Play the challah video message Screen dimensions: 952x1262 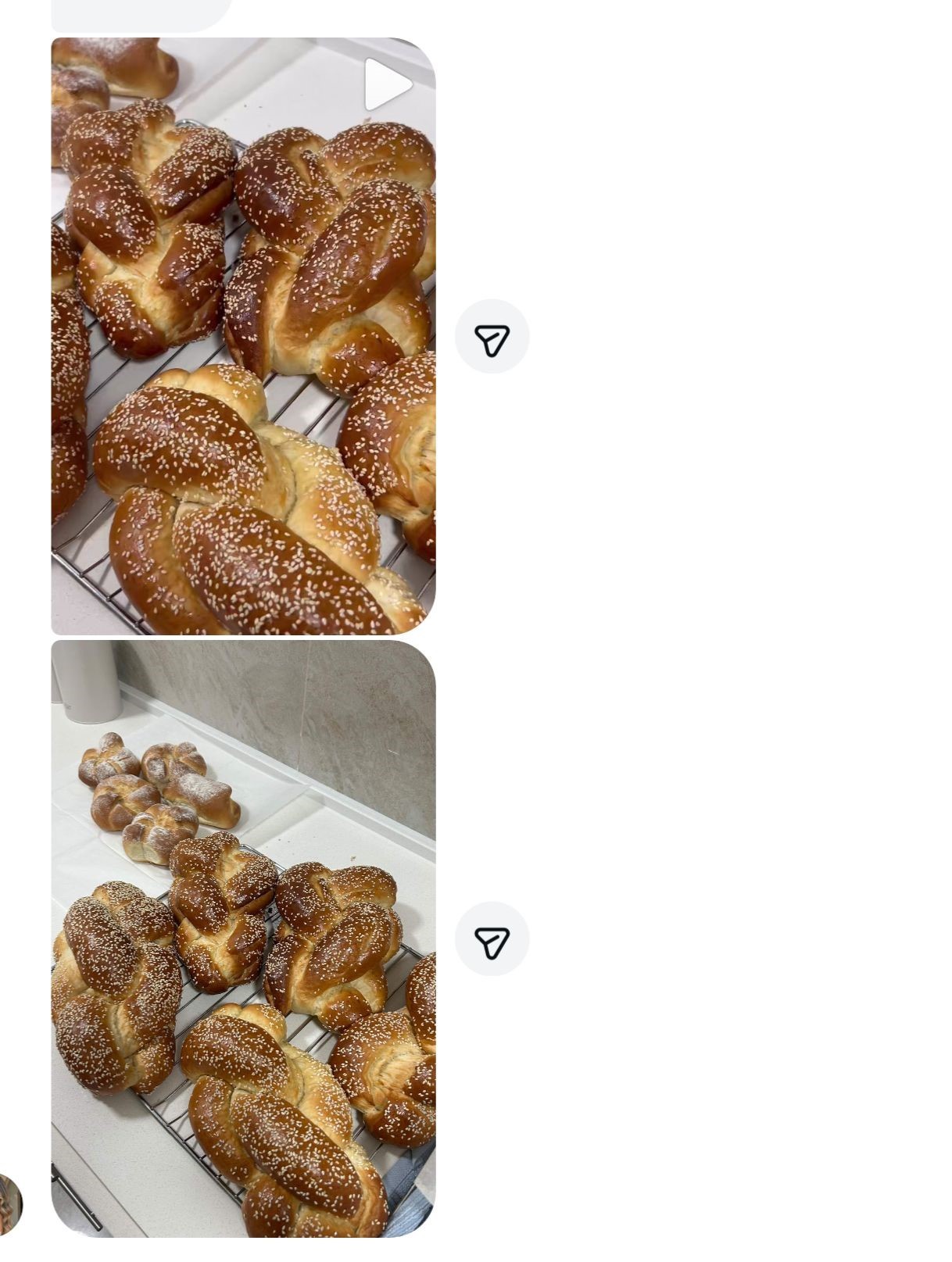point(388,84)
